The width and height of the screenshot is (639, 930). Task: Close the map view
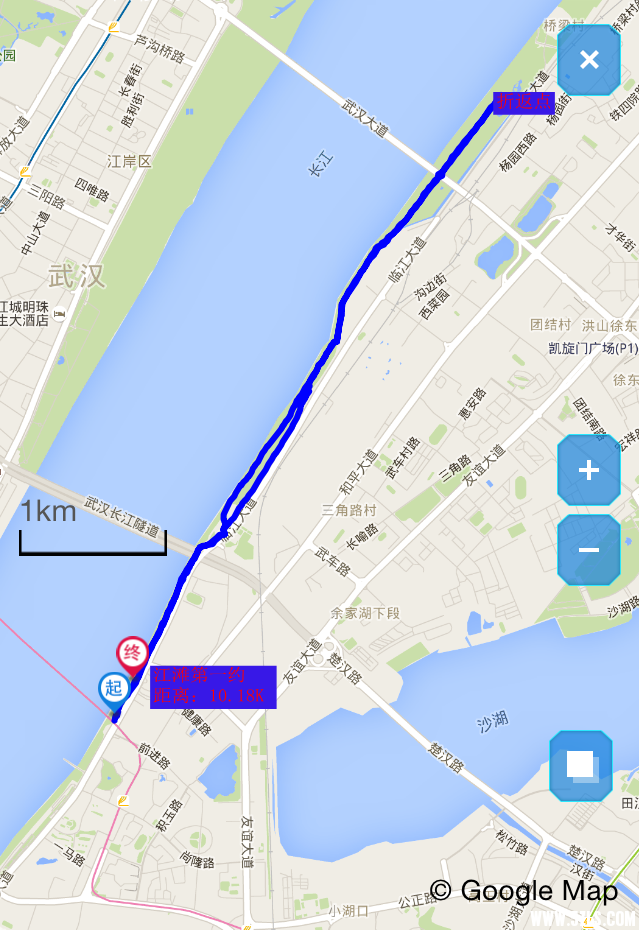pyautogui.click(x=589, y=60)
